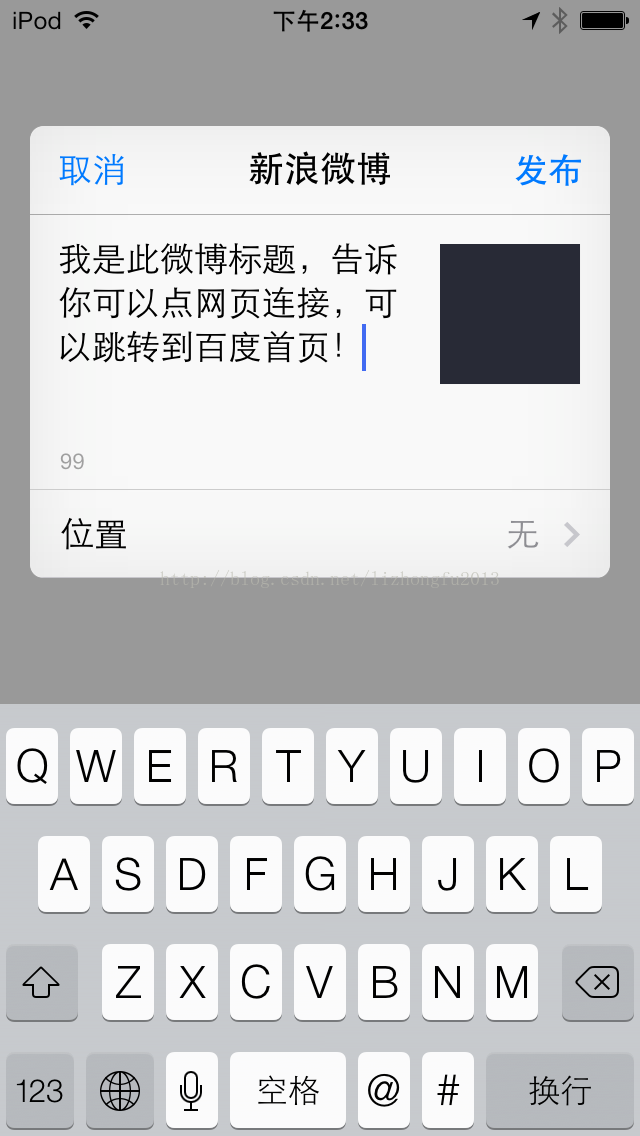Tap the 换行 return key
Viewport: 640px width, 1136px height.
click(560, 1090)
